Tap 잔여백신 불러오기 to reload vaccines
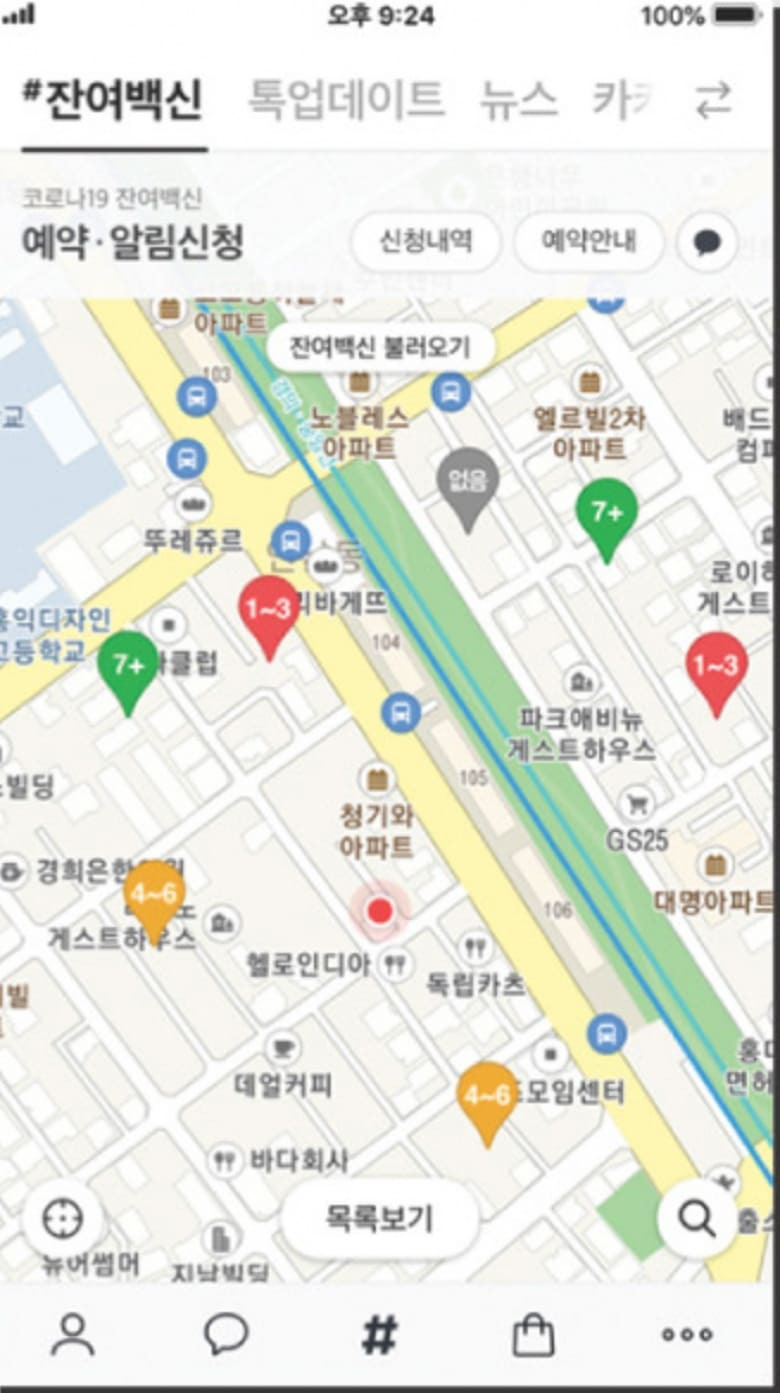The image size is (780, 1393). pos(380,348)
